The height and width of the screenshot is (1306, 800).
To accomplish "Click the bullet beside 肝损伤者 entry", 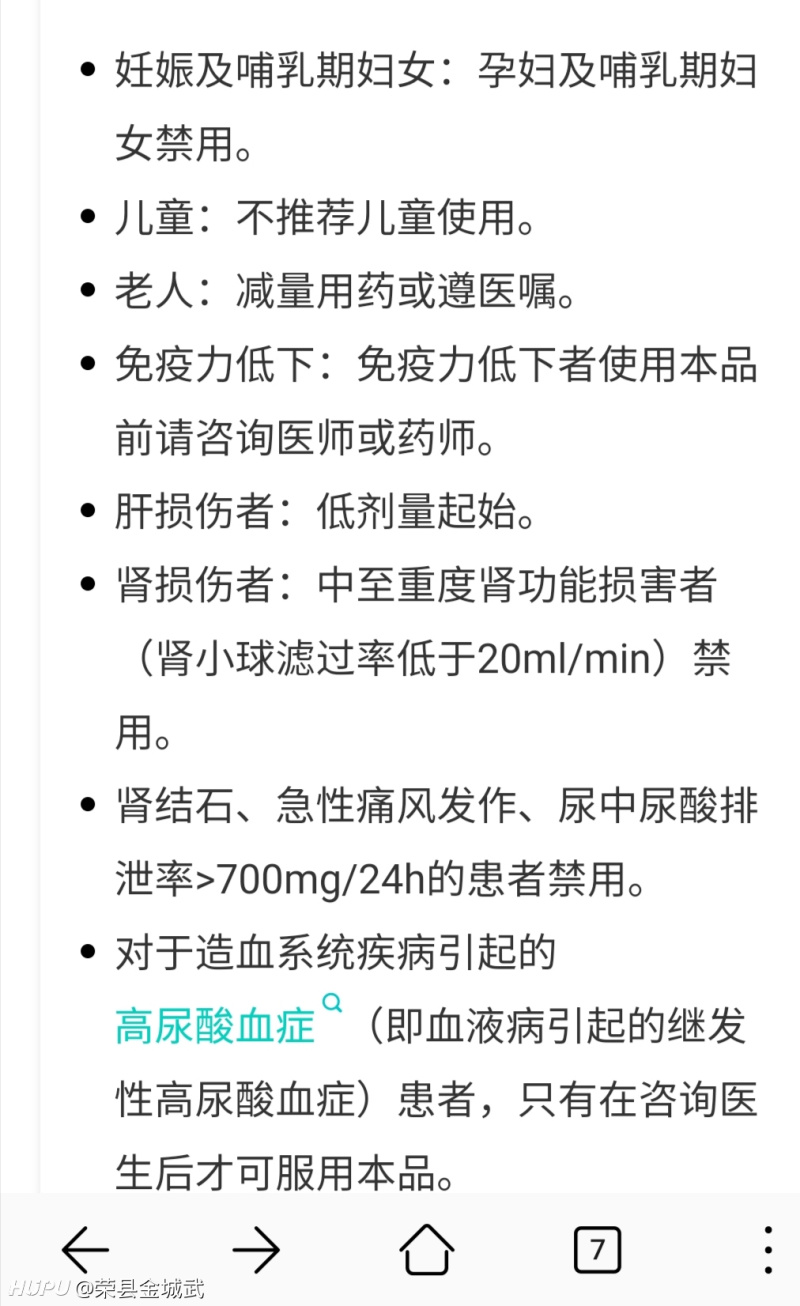I will [x=86, y=507].
